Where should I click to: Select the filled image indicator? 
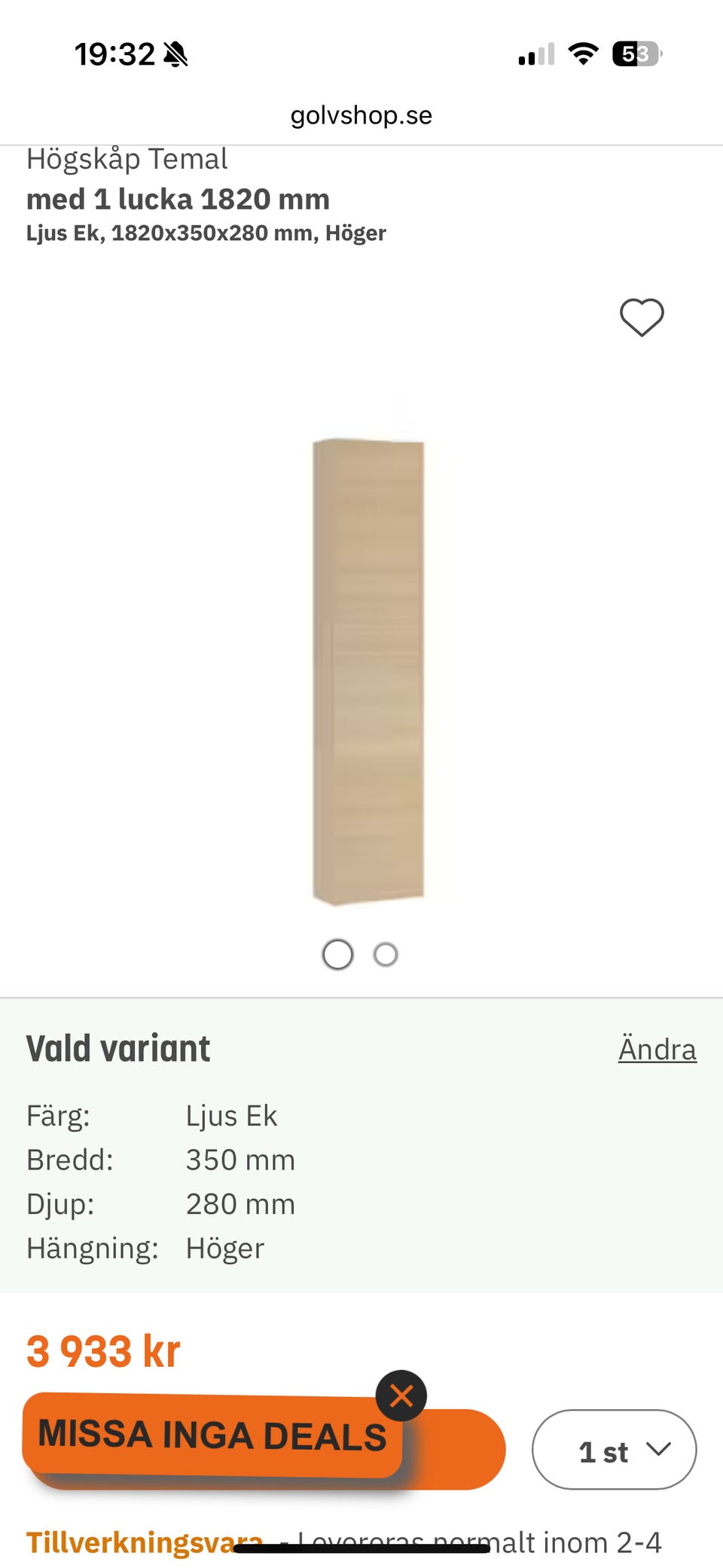tap(337, 955)
